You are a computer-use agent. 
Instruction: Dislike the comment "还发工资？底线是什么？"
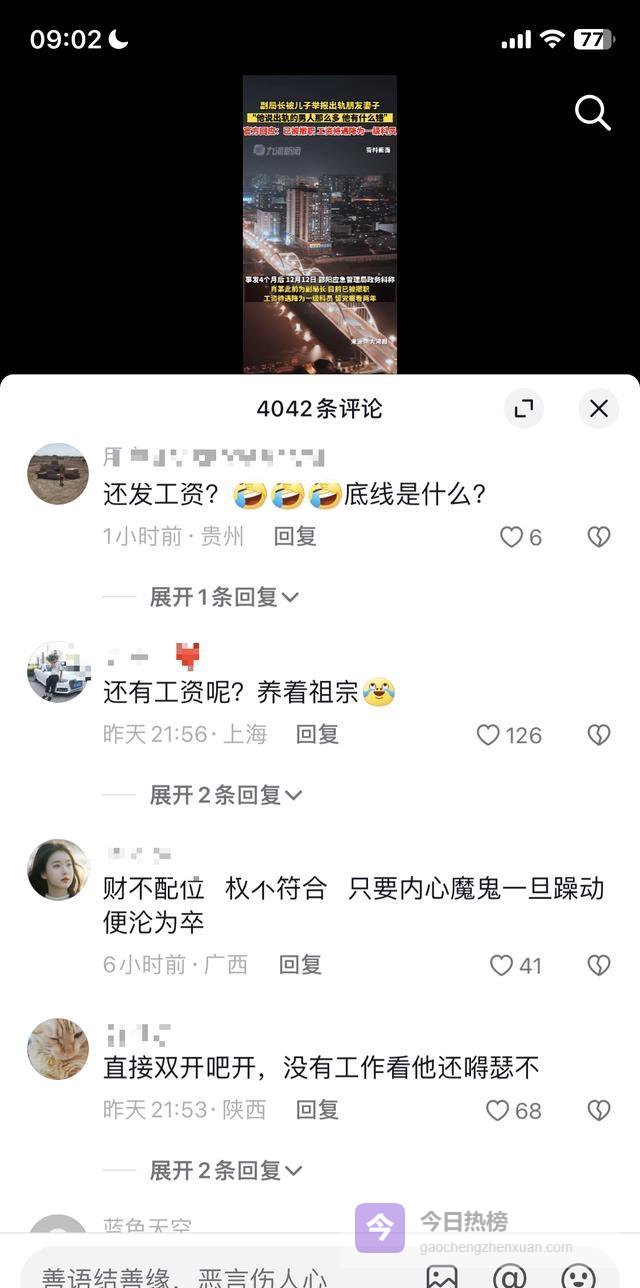[598, 537]
